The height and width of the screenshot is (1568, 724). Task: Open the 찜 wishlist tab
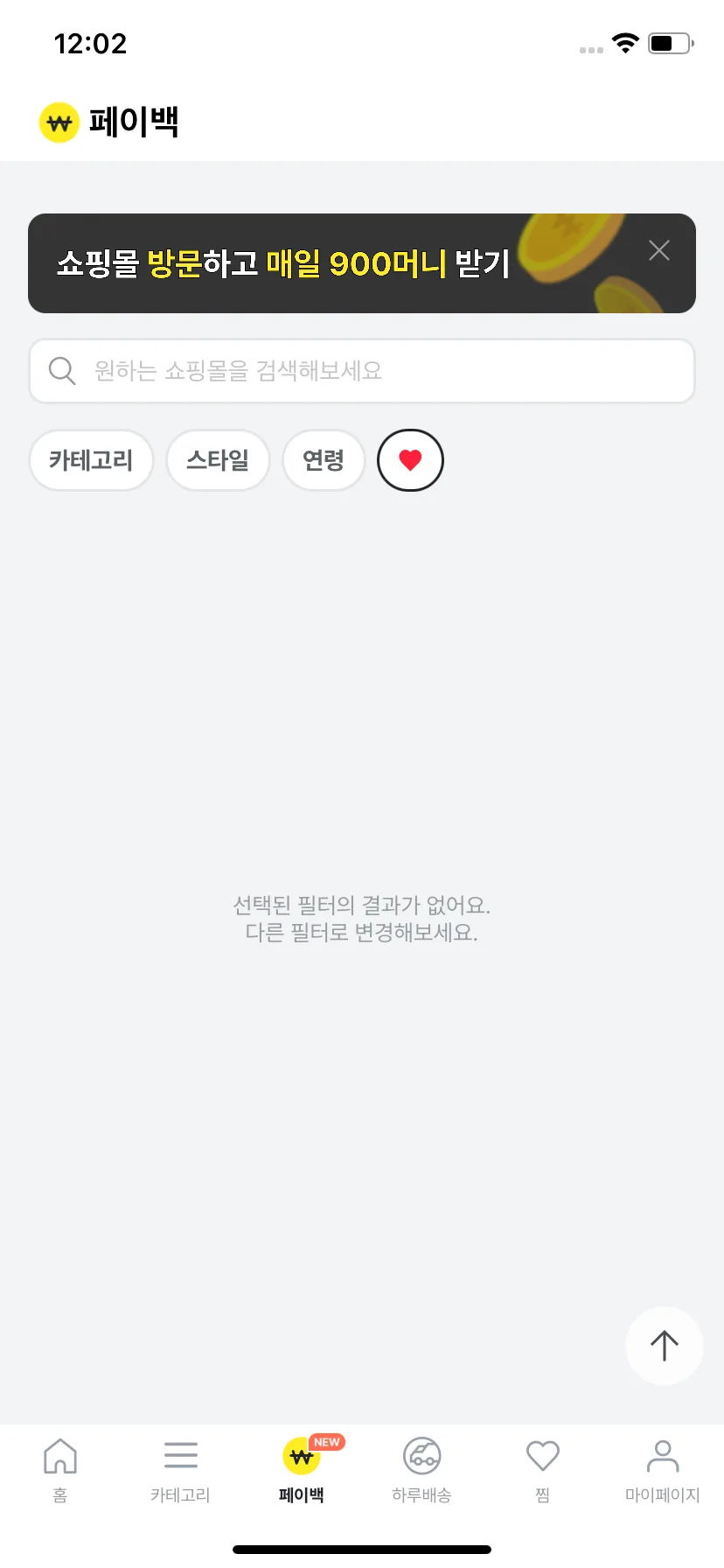tap(542, 1468)
